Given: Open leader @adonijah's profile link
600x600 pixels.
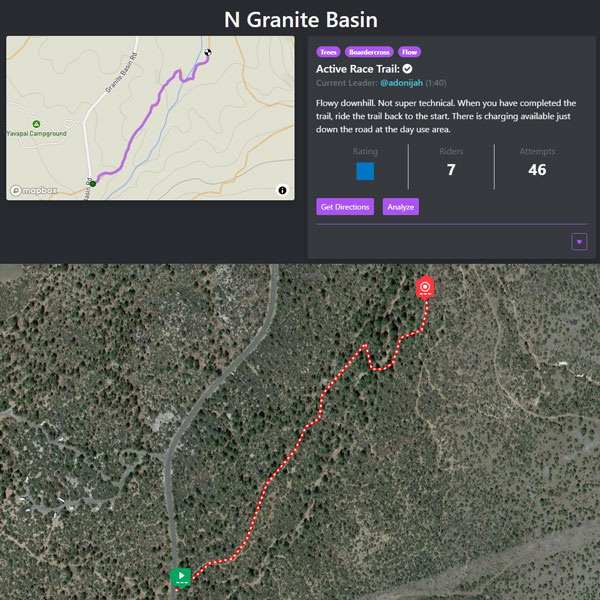Looking at the screenshot, I should coord(402,83).
